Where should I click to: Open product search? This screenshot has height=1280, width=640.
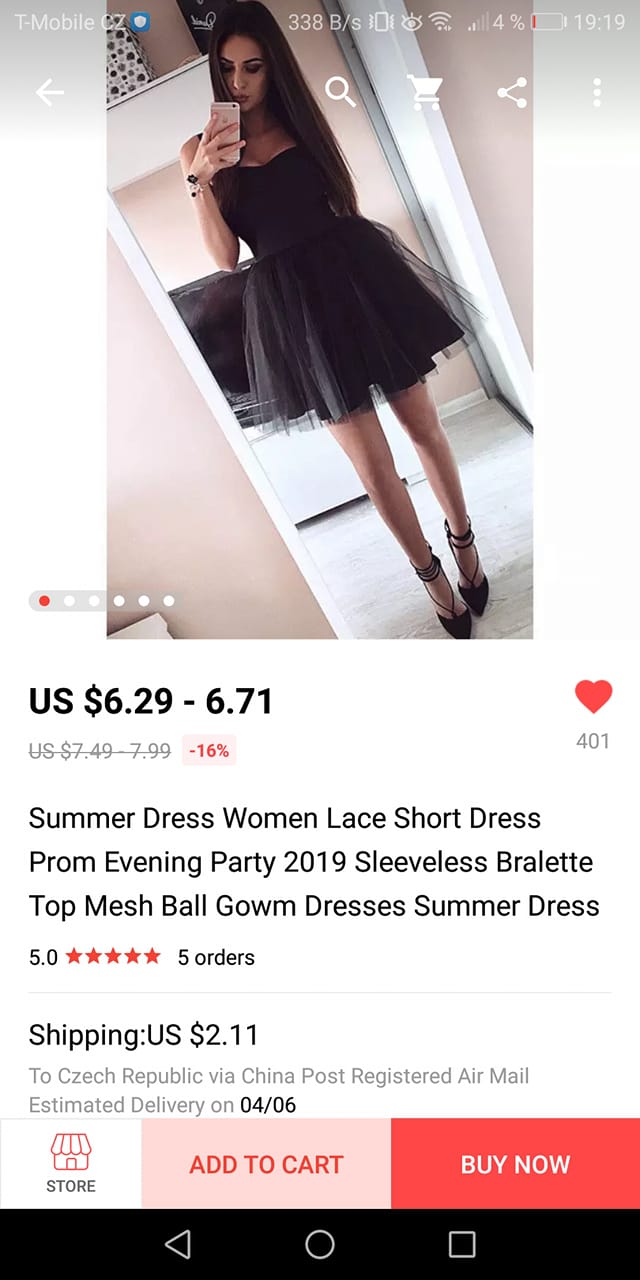(x=340, y=93)
